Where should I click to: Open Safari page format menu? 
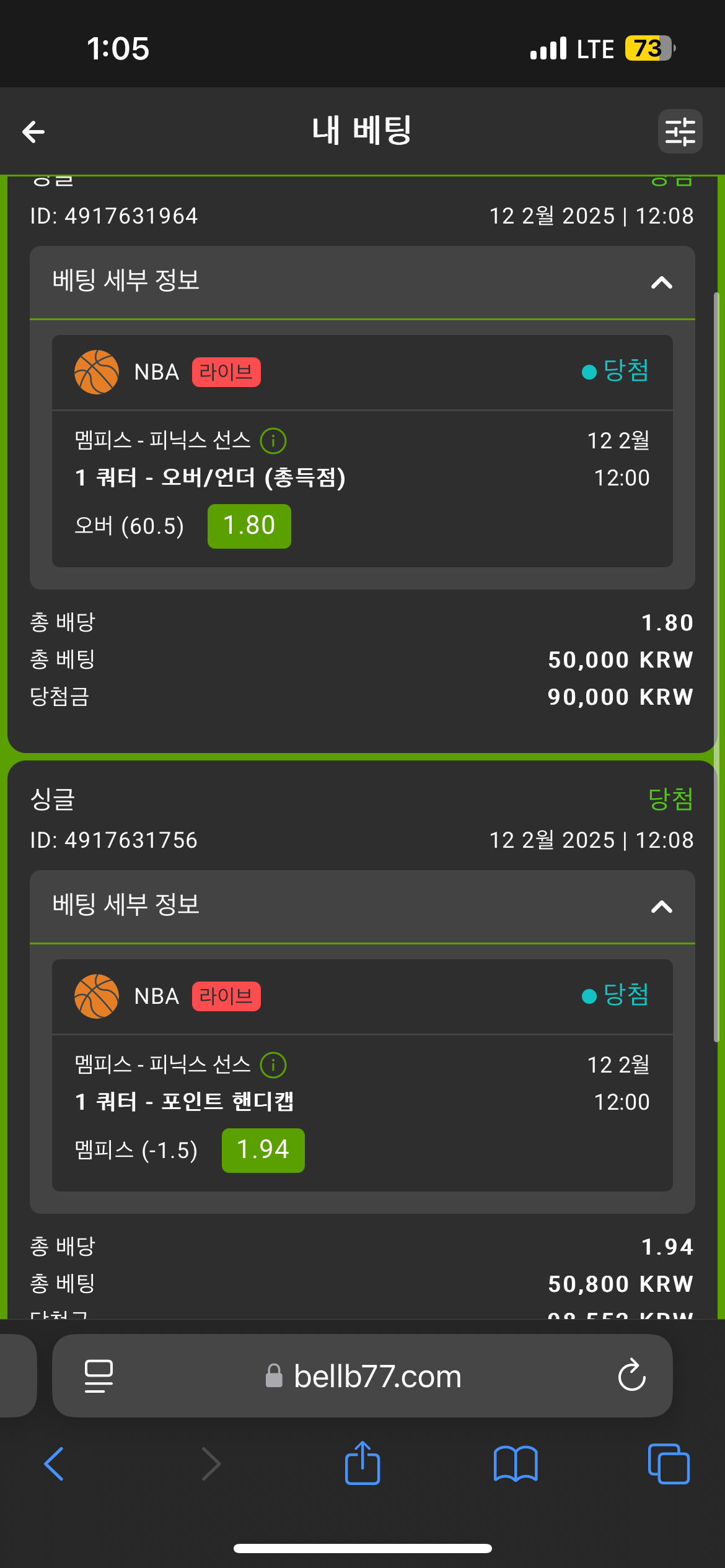point(99,1376)
